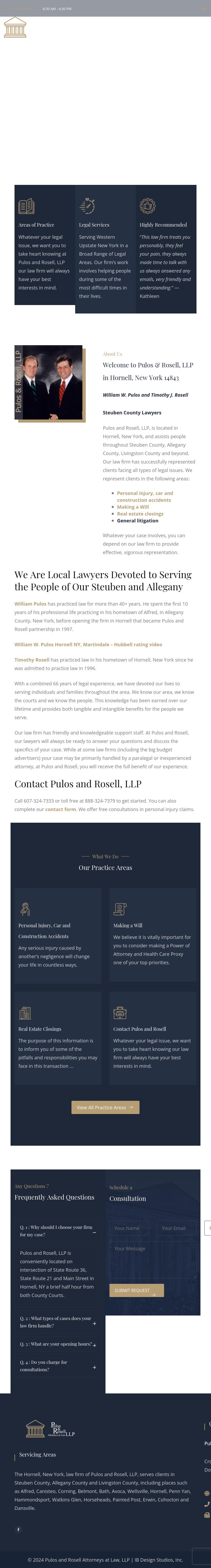Expand 'Do you charge for consultations' question
This screenshot has width=211, height=1568.
point(94,1367)
